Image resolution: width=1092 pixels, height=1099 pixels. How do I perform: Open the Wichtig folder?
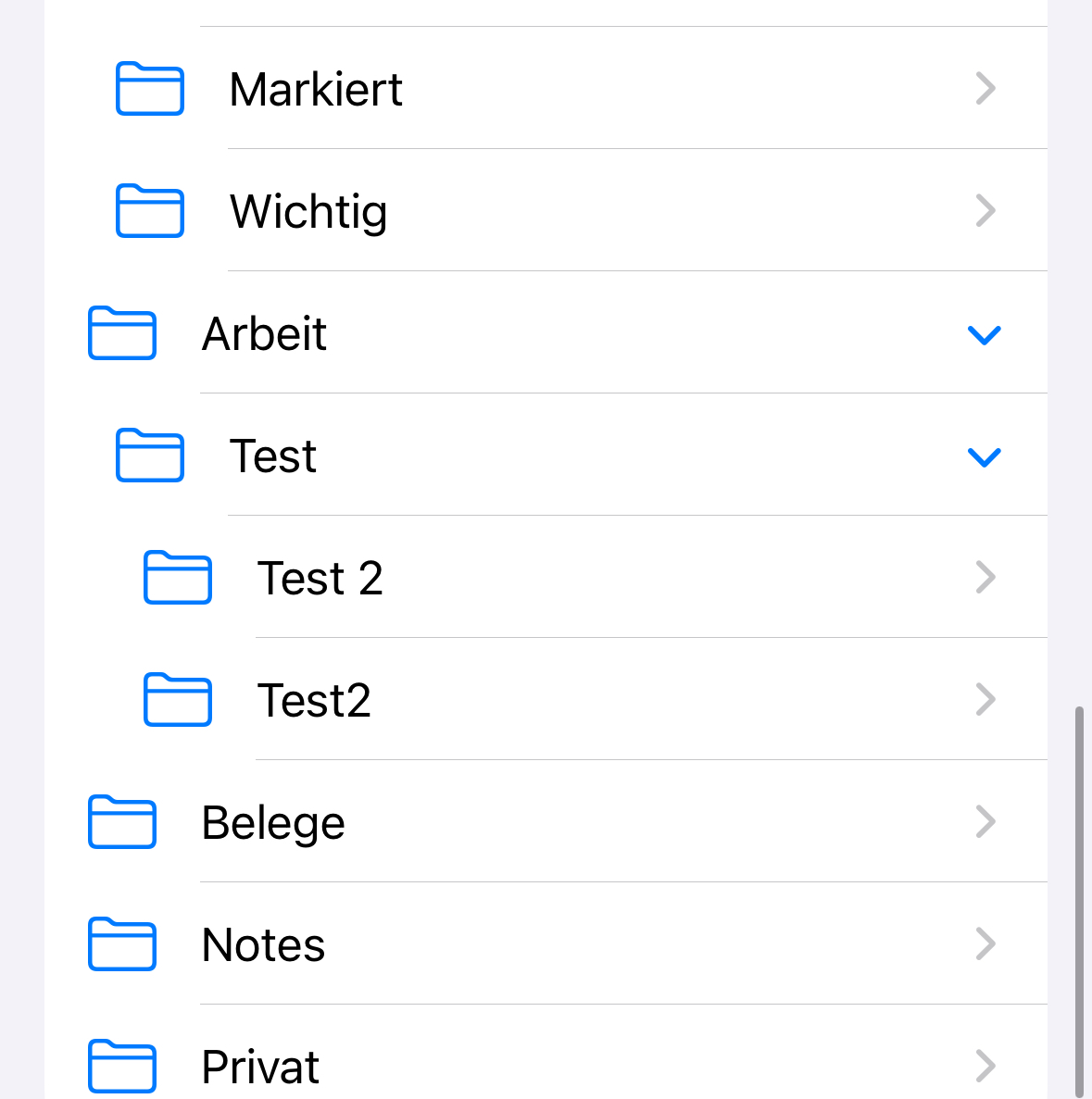(x=308, y=212)
